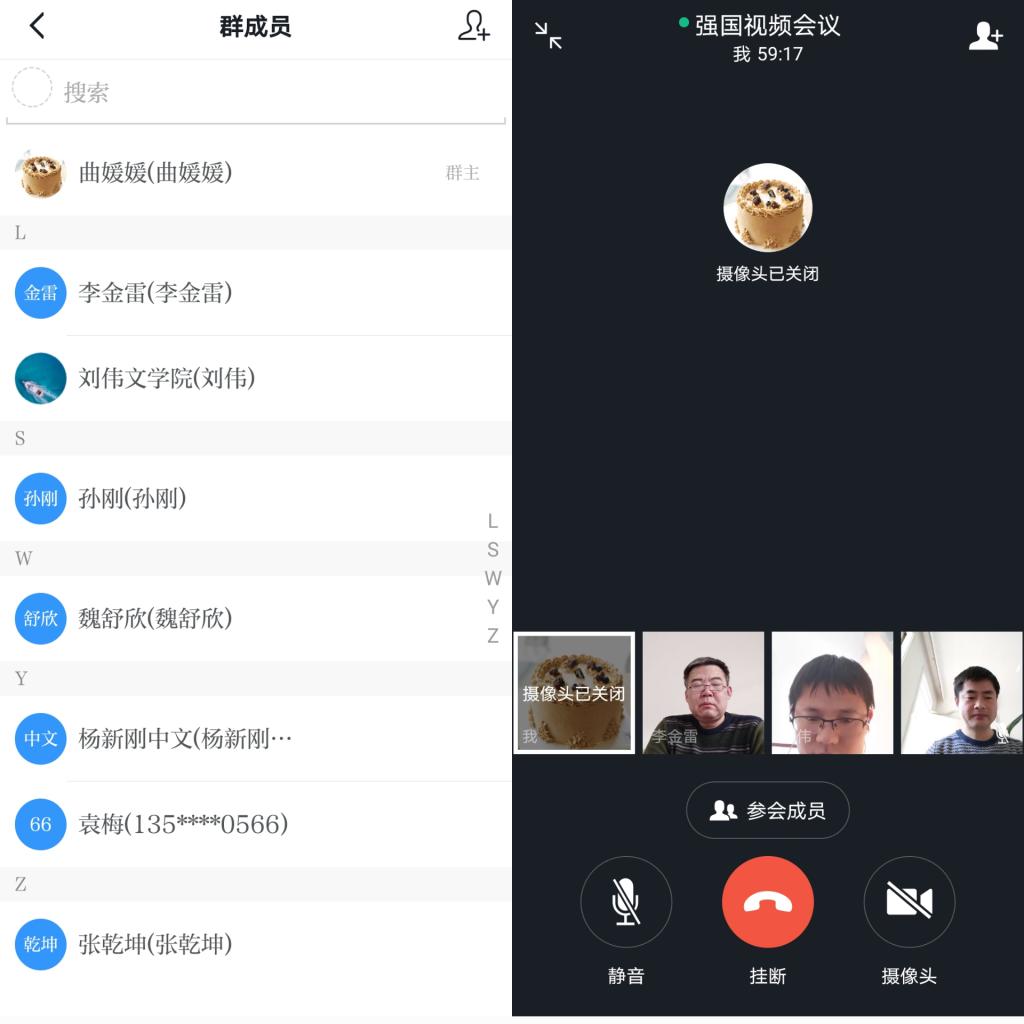1024x1024 pixels.
Task: Hang up with the 挂断 button
Action: click(767, 902)
